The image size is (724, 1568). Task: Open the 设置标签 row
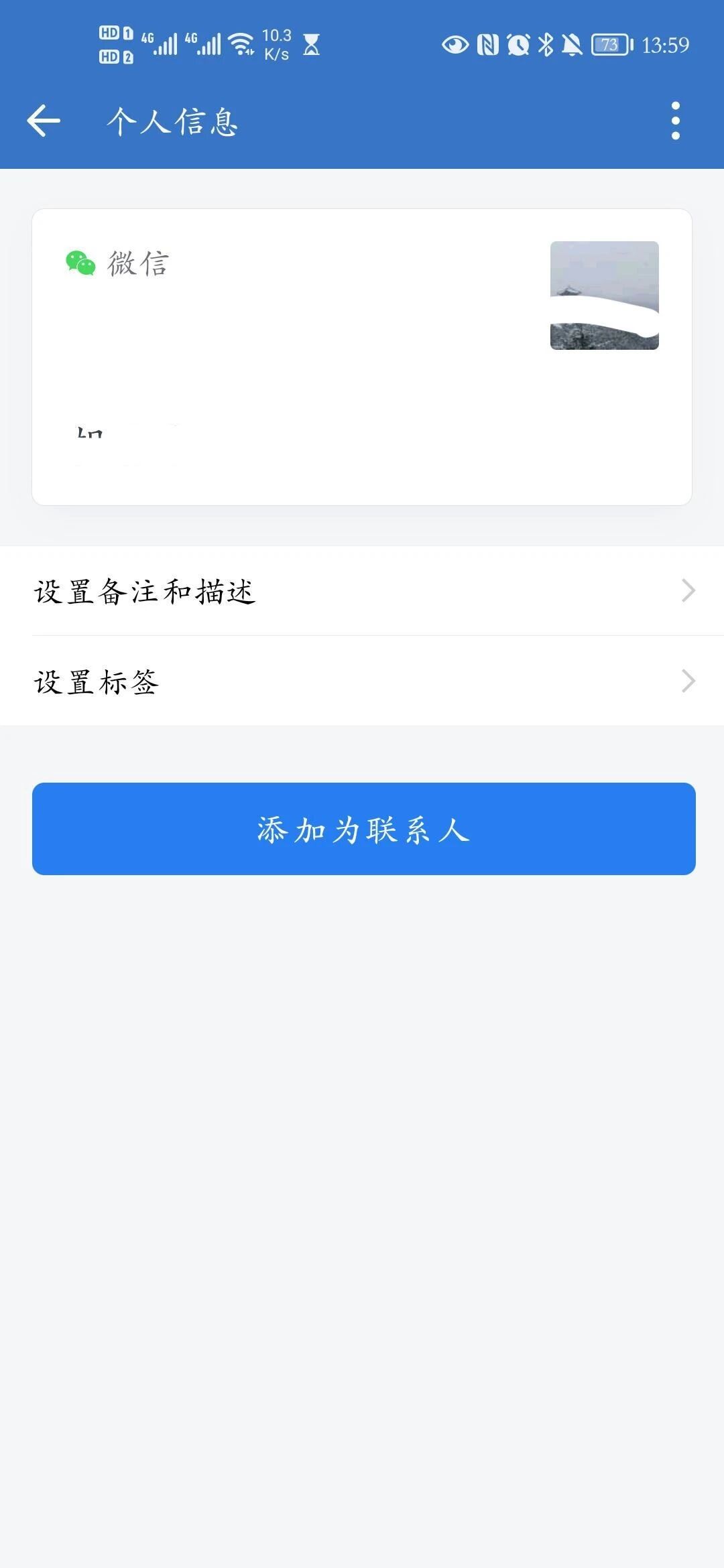click(362, 681)
